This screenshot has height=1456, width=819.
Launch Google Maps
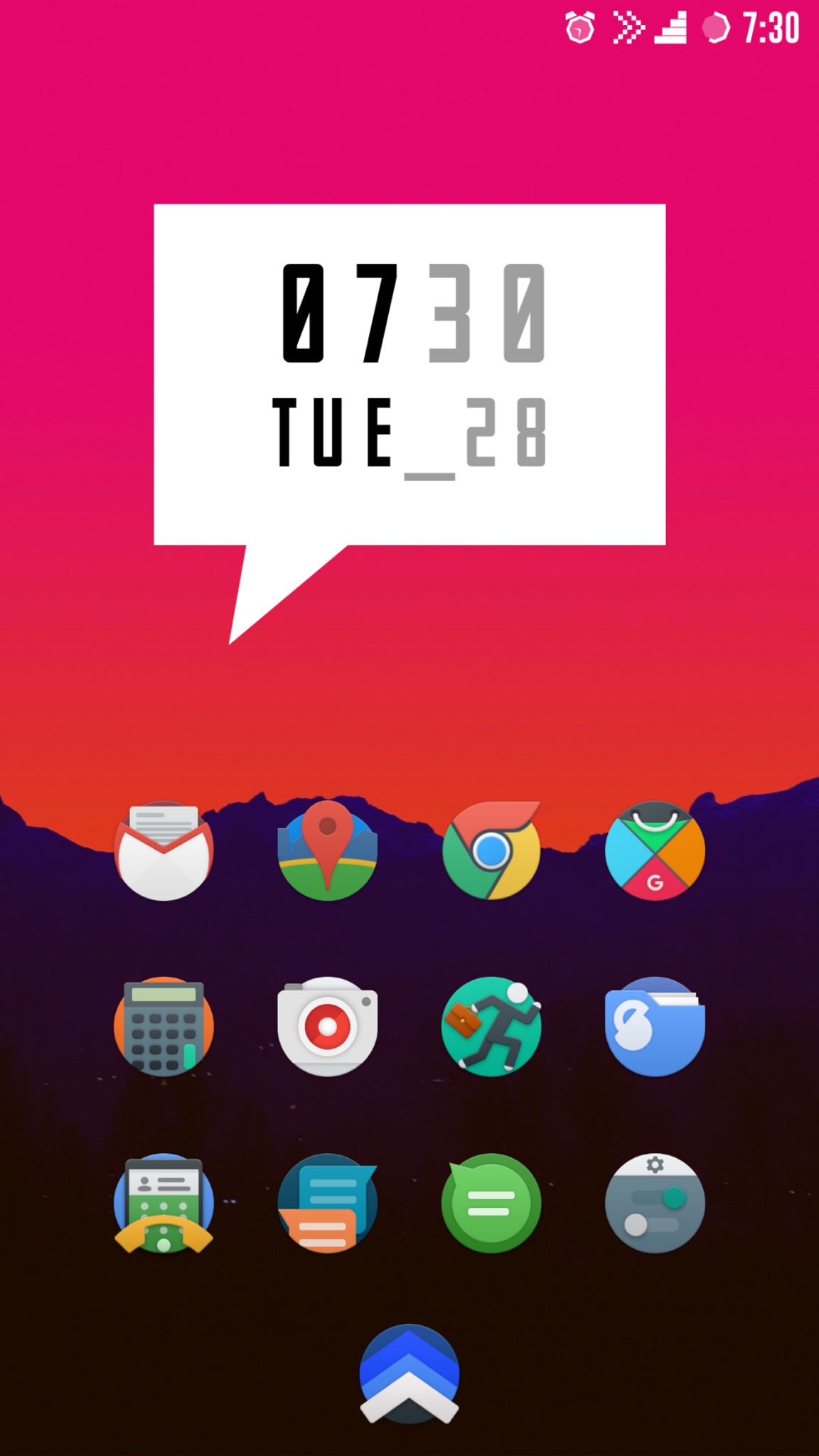tap(327, 851)
